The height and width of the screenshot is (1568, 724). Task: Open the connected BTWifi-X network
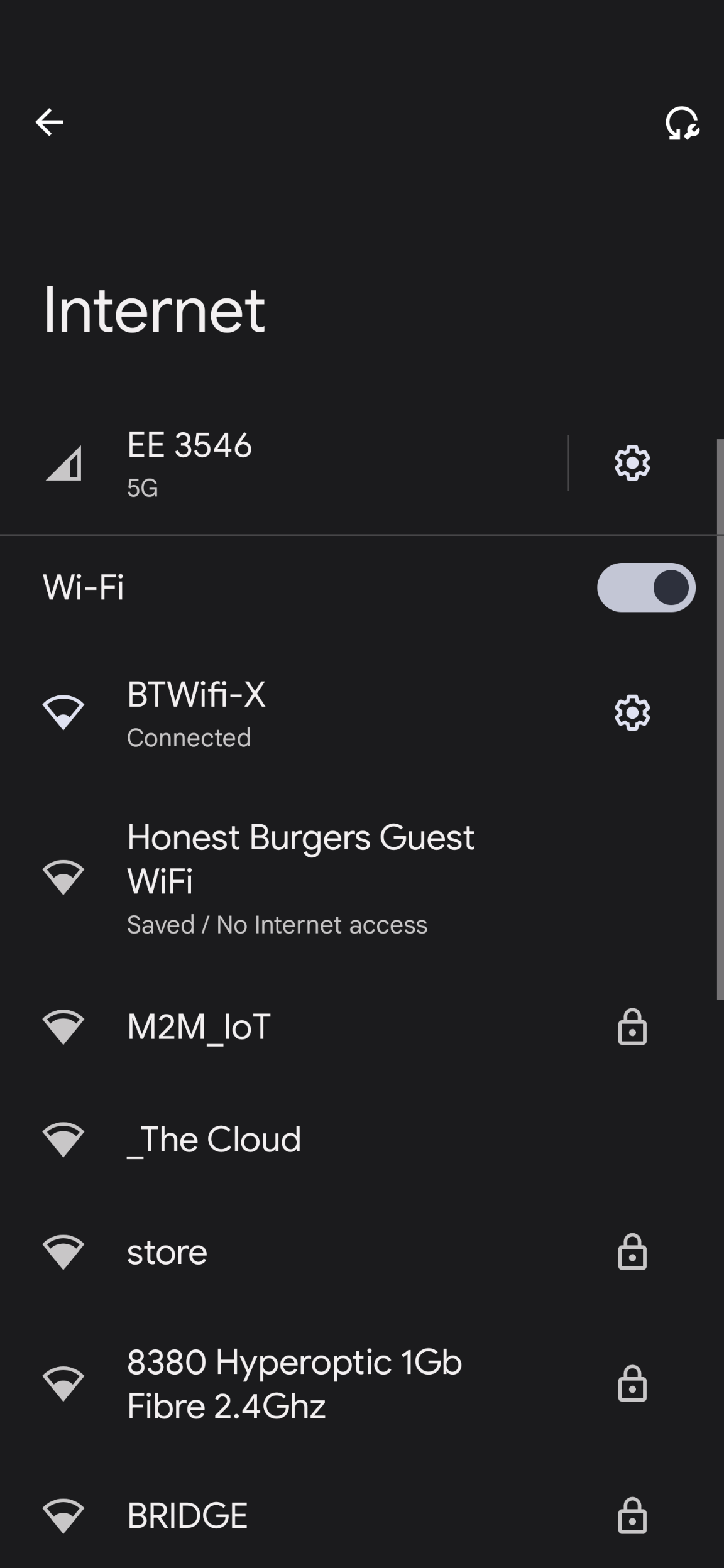pyautogui.click(x=283, y=714)
